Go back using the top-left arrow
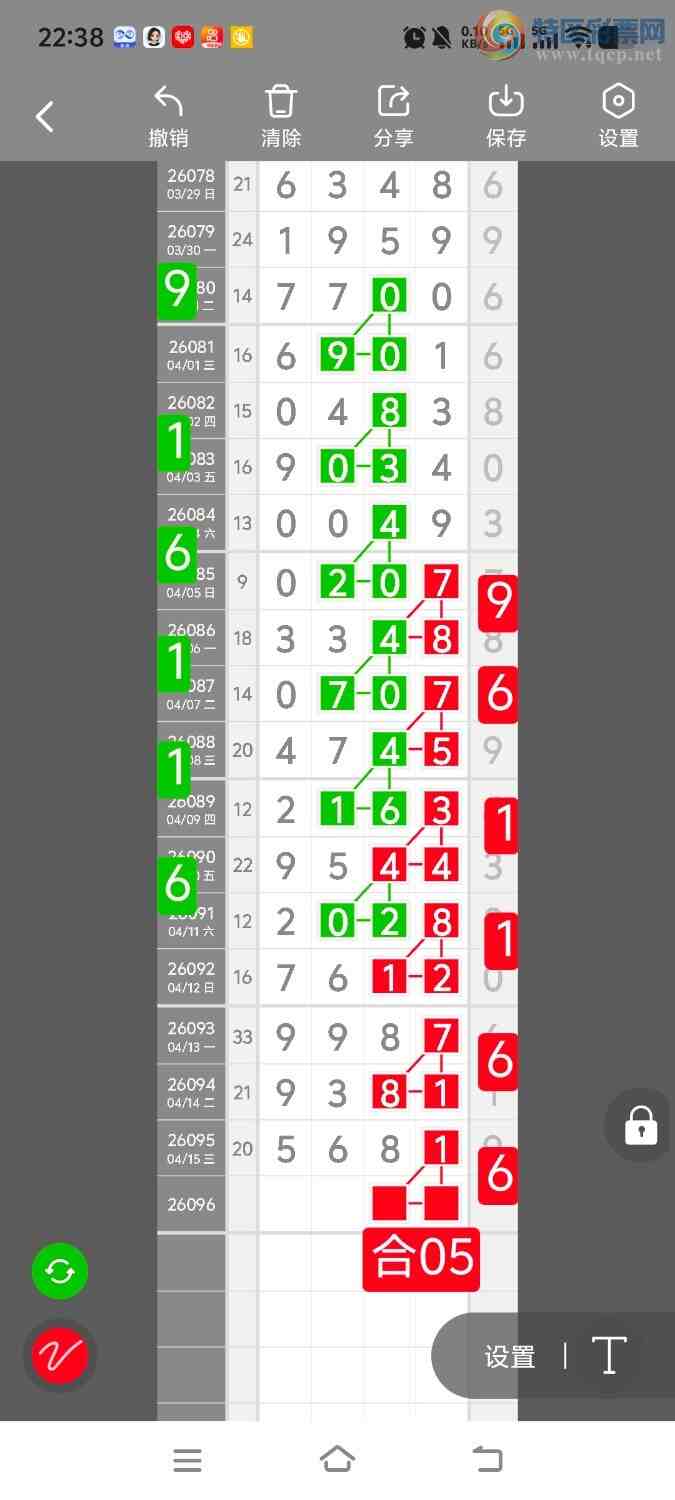 (45, 117)
